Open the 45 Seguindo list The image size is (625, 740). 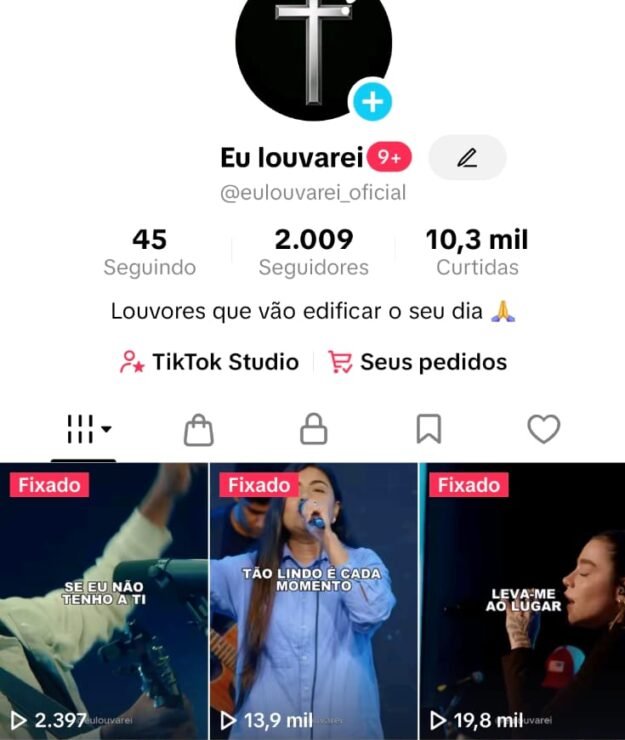coord(150,252)
